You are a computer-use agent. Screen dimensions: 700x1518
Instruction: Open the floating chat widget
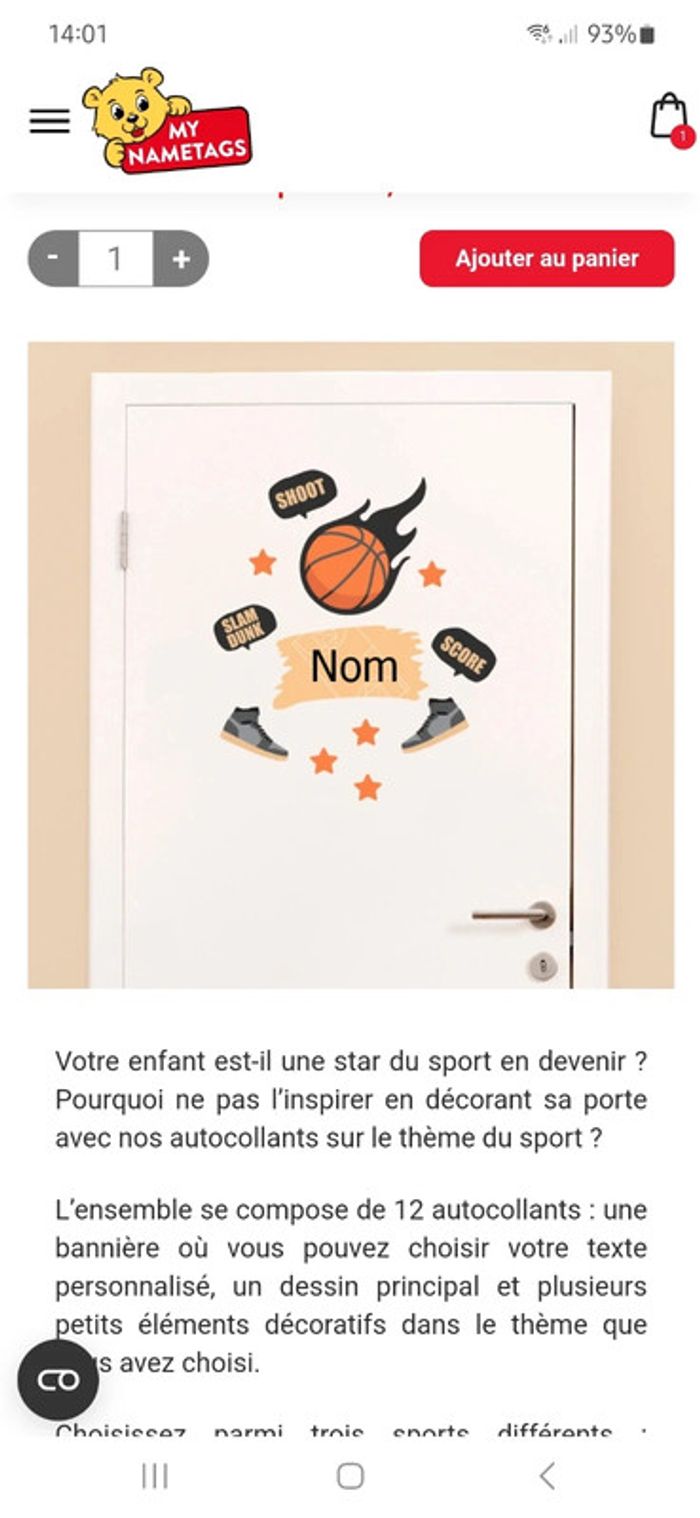coord(58,1380)
